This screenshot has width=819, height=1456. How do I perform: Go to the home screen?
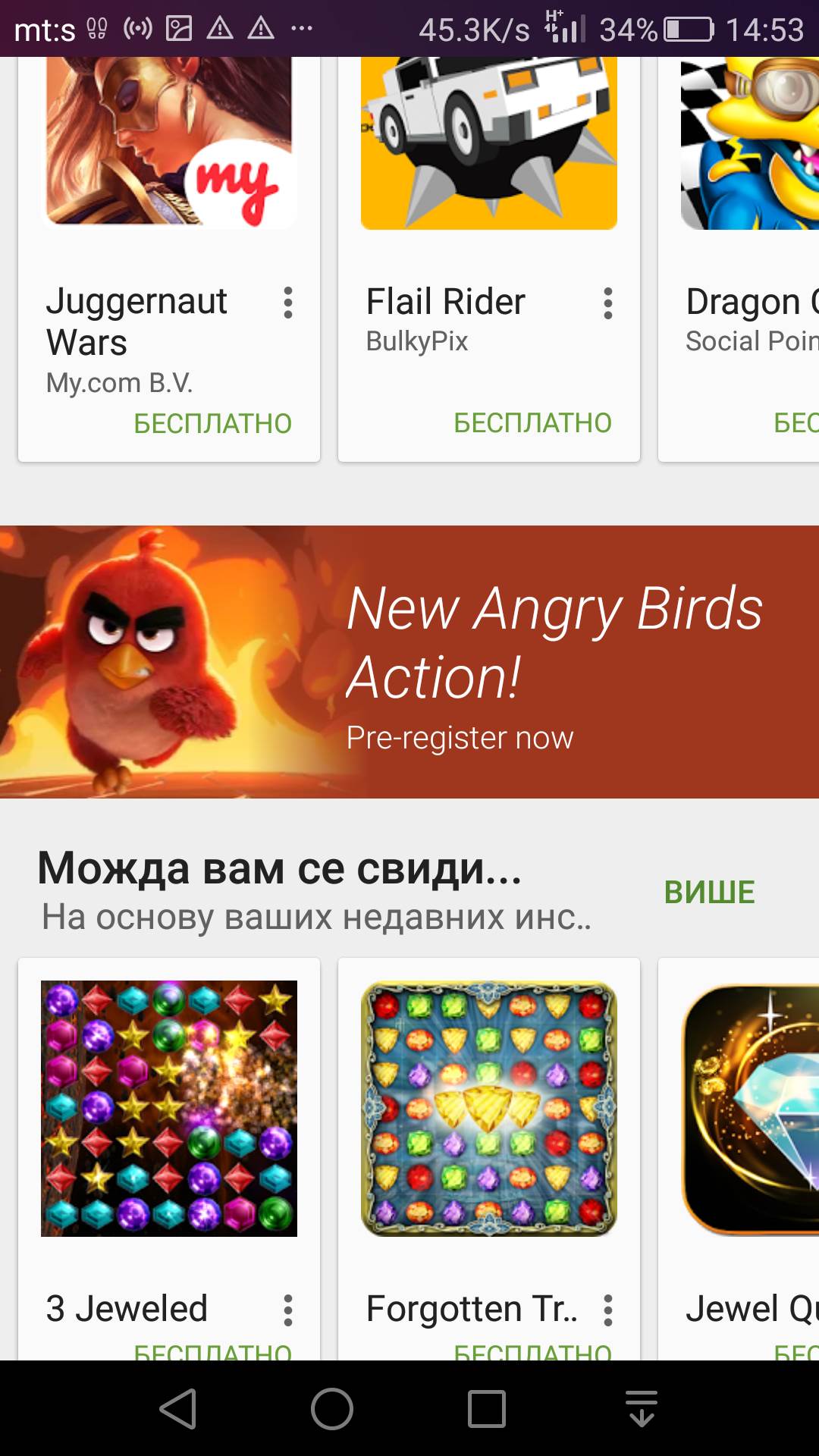coord(332,1409)
